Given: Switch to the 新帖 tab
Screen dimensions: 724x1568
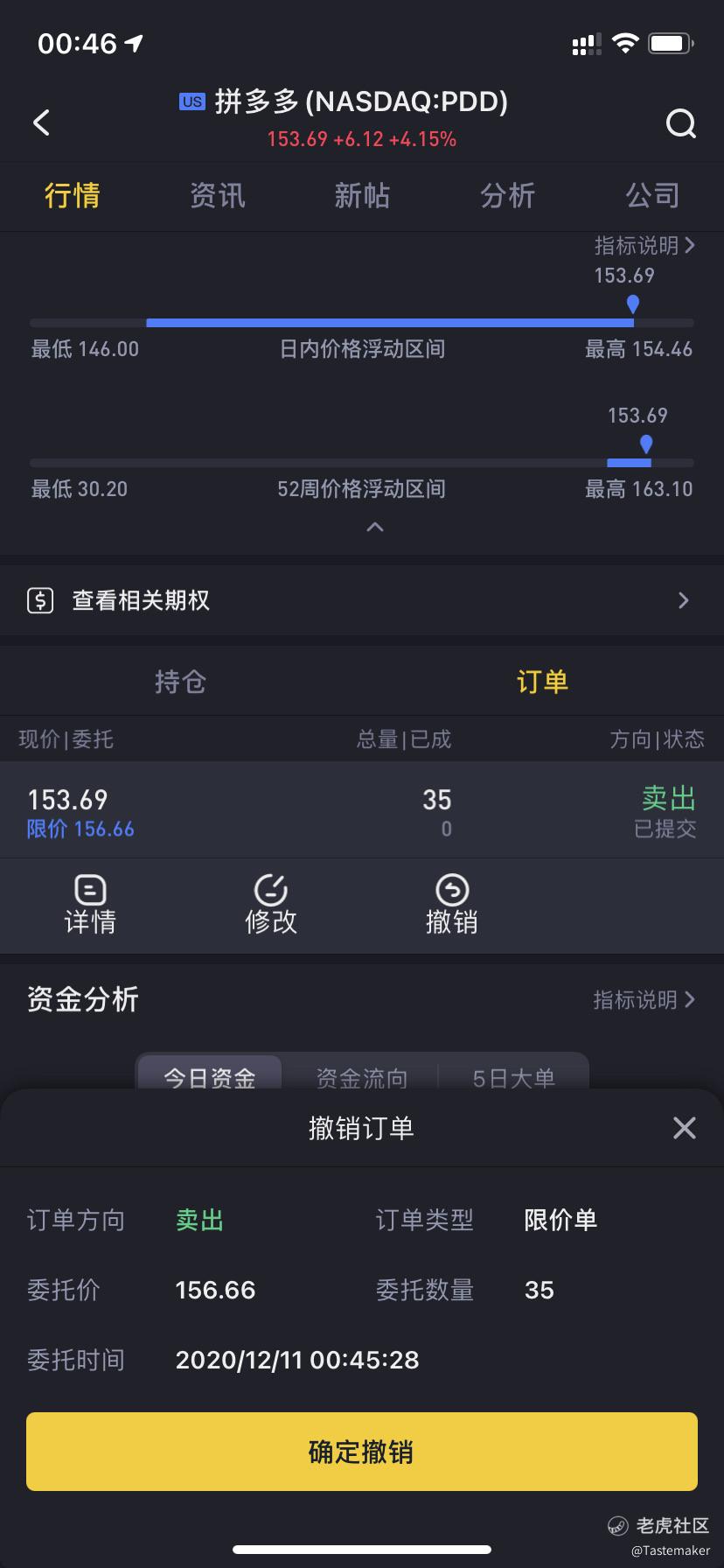Looking at the screenshot, I should [362, 195].
